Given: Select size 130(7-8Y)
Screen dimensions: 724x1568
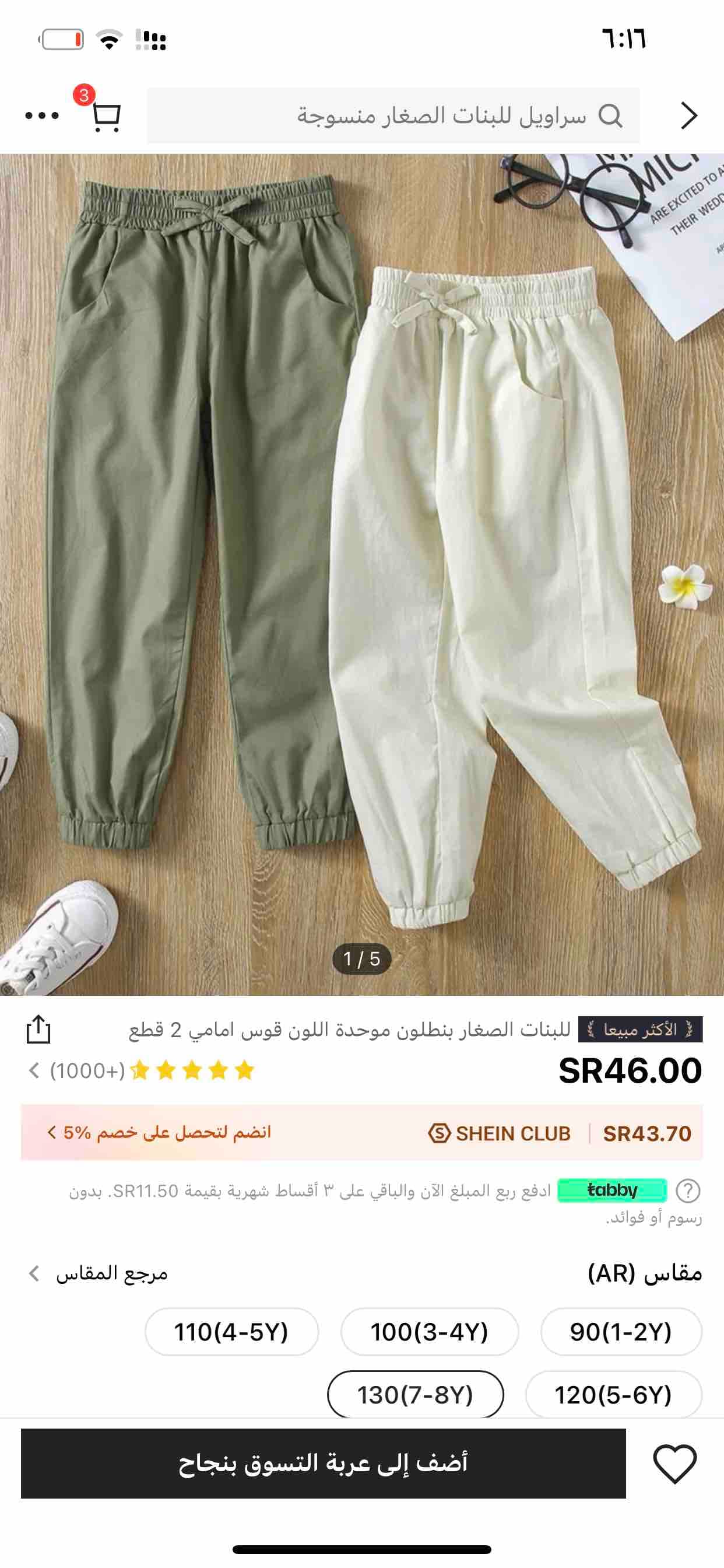Looking at the screenshot, I should click(x=416, y=1395).
